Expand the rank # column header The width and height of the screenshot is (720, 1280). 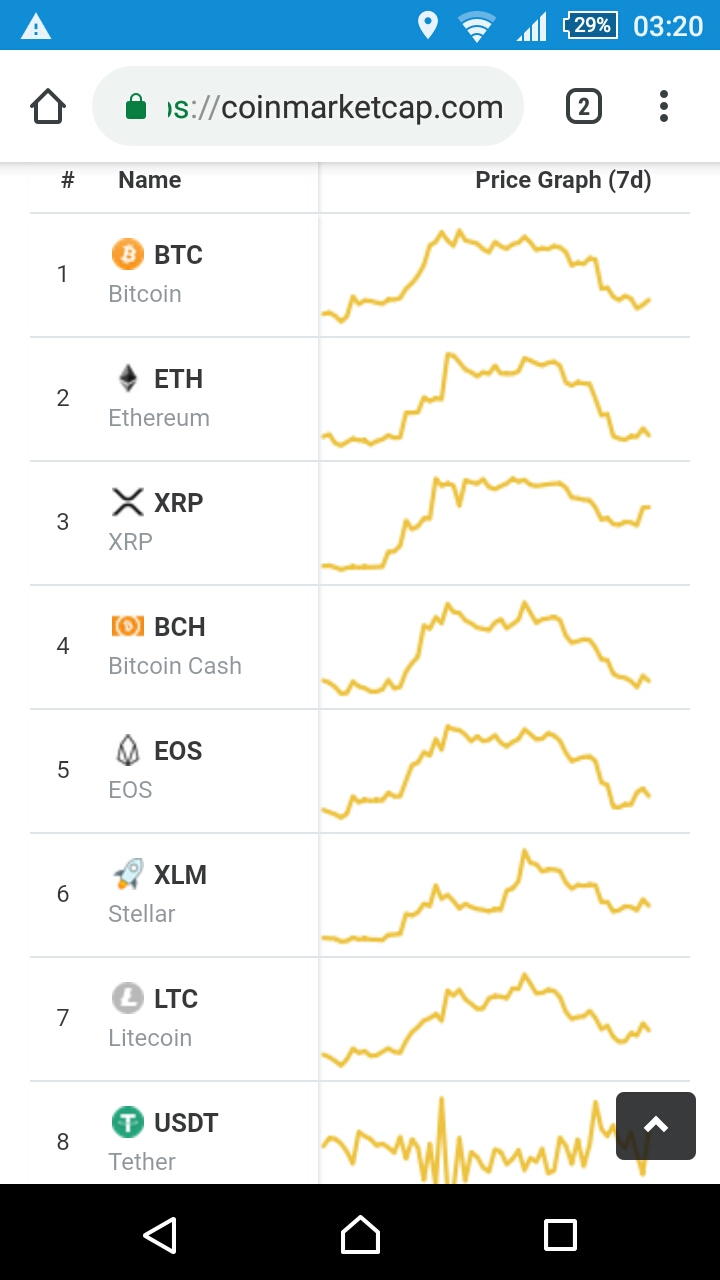(66, 180)
